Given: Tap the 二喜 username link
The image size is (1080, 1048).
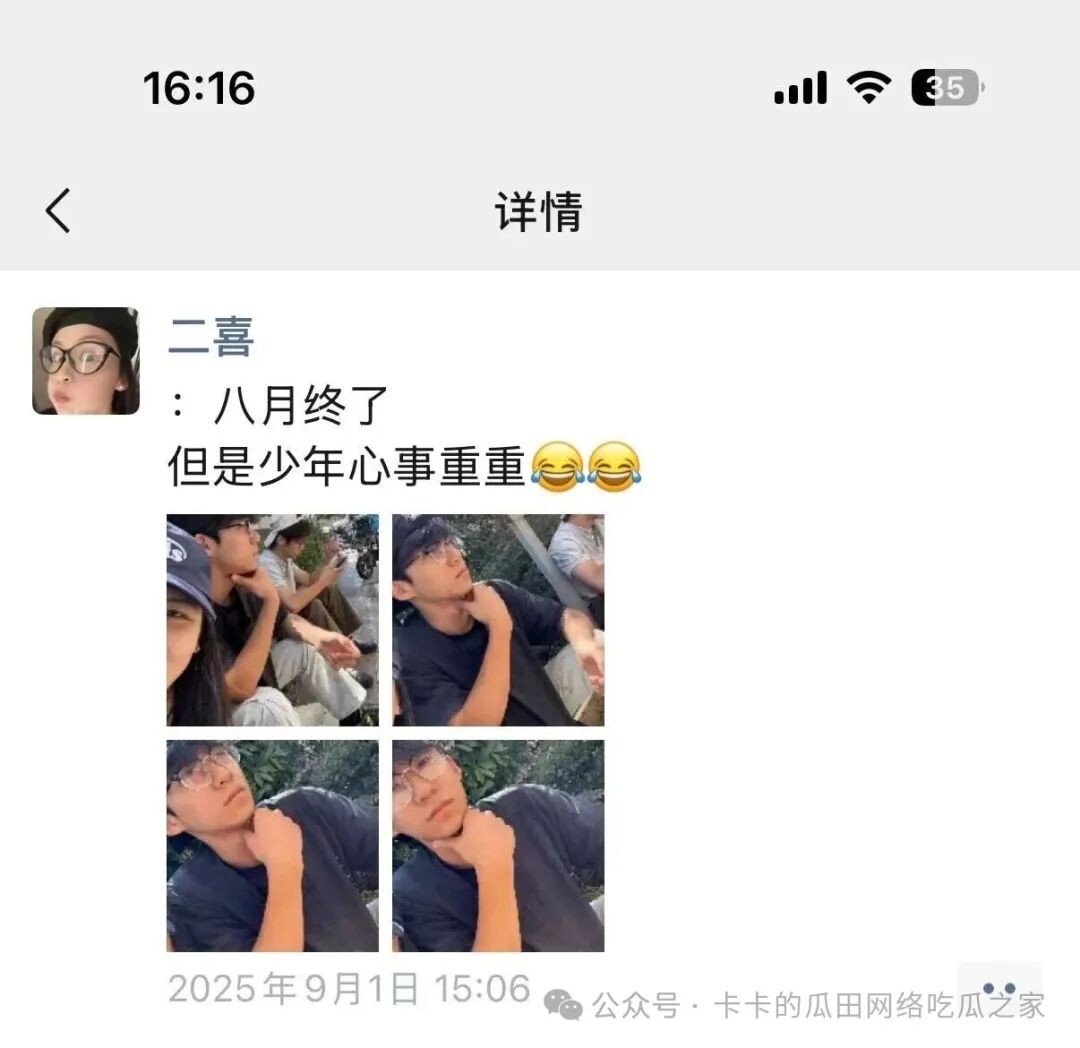Looking at the screenshot, I should tap(210, 336).
